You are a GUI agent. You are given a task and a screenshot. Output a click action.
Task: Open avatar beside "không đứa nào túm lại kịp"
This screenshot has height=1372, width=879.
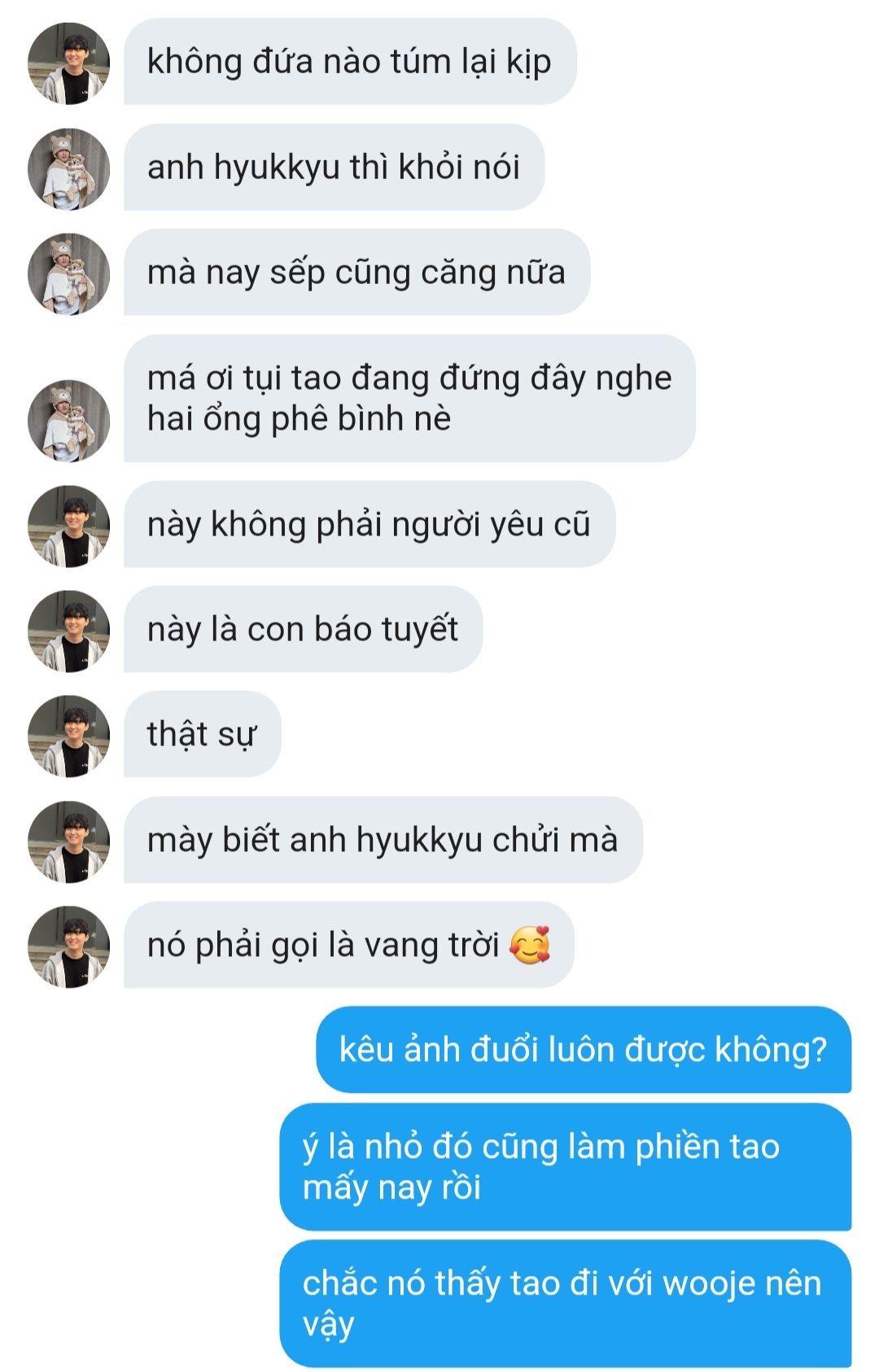(68, 63)
